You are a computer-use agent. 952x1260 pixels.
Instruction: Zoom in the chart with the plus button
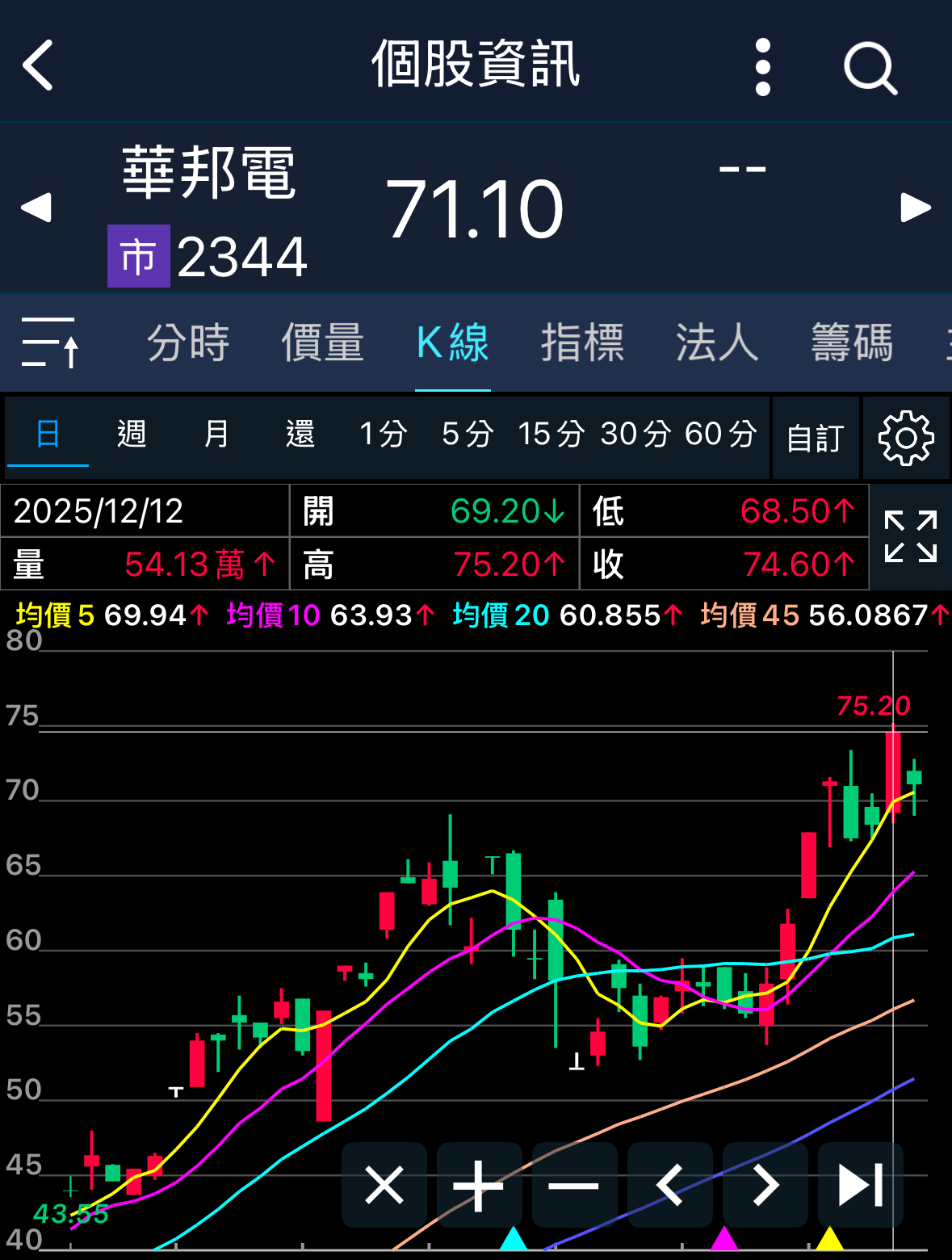point(479,1186)
